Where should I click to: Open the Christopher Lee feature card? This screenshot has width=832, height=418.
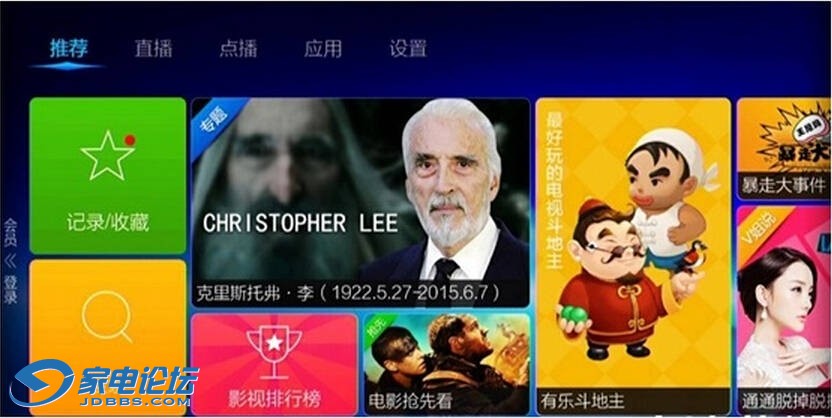click(x=360, y=200)
